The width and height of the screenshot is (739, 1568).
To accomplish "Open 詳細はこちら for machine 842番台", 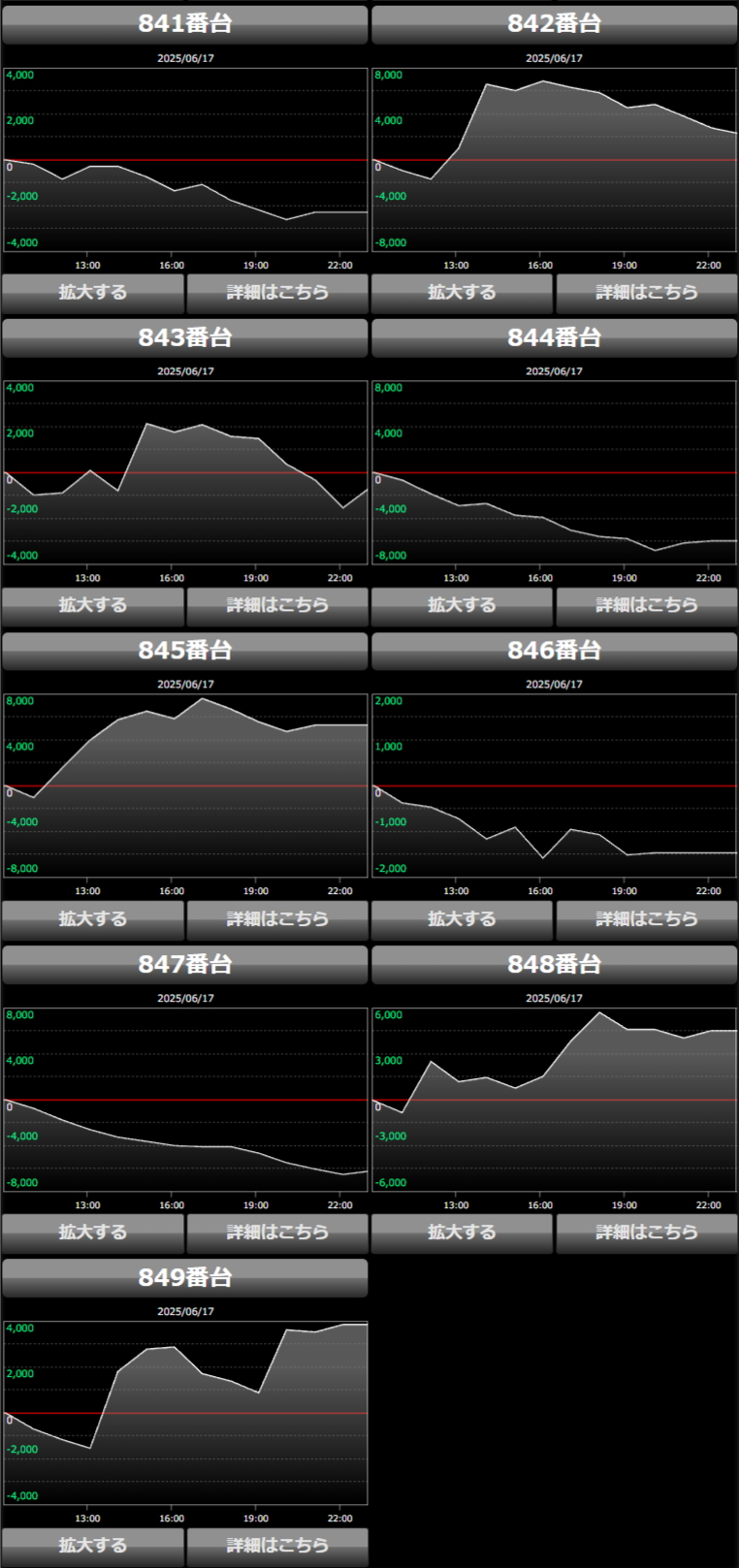I will click(x=647, y=292).
